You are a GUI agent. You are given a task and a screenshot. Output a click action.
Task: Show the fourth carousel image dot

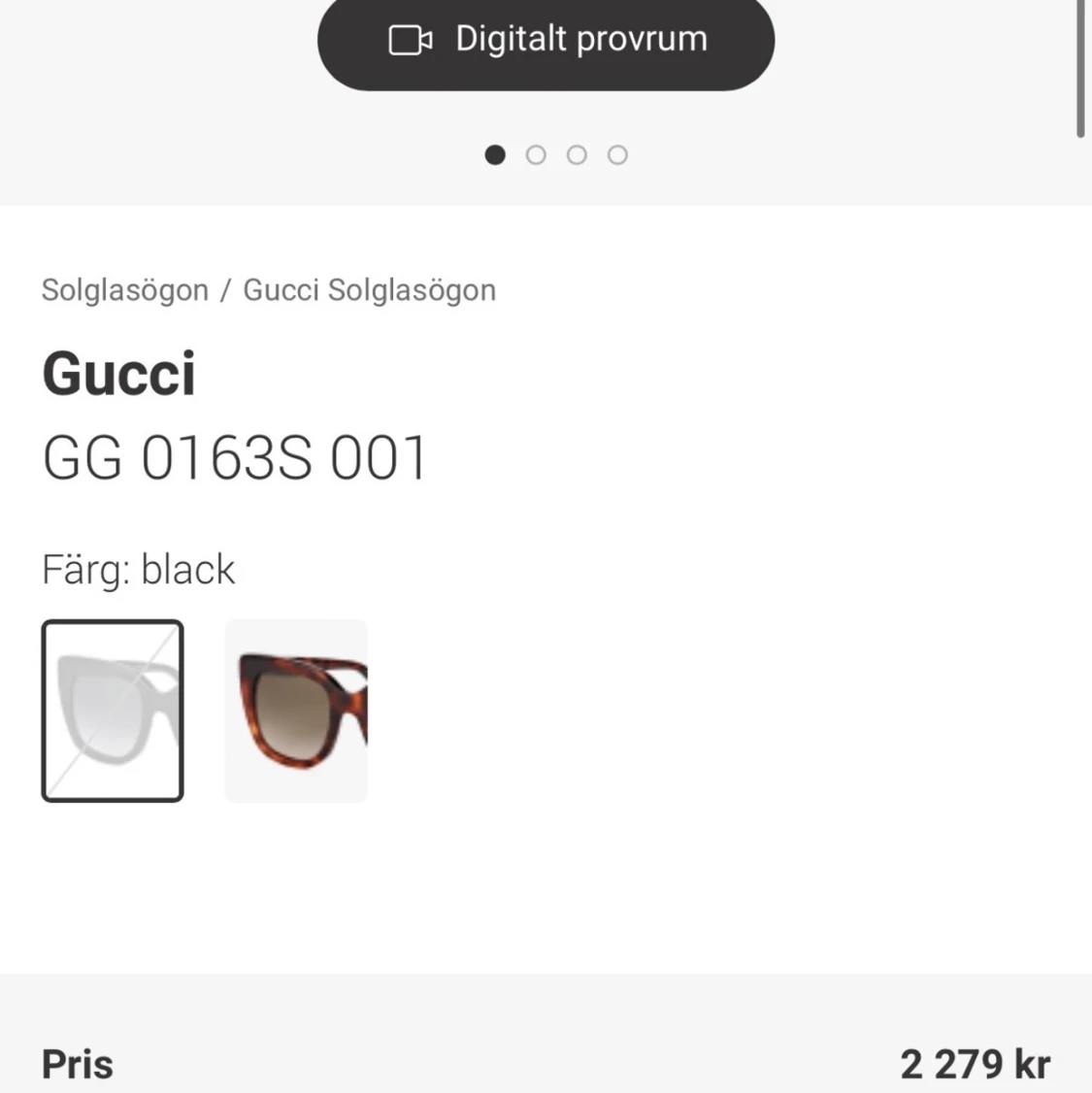tap(617, 154)
